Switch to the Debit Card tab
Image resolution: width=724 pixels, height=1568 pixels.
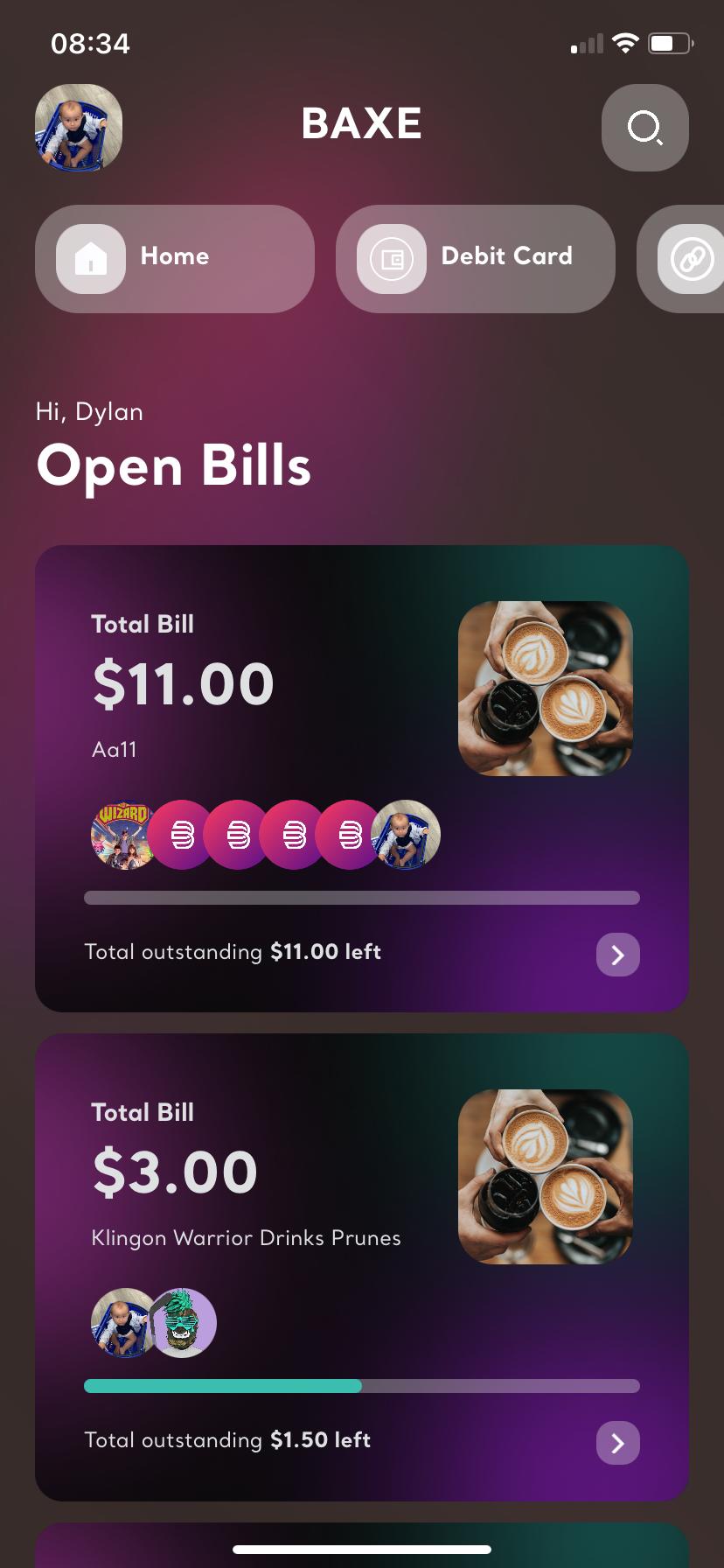pos(476,258)
